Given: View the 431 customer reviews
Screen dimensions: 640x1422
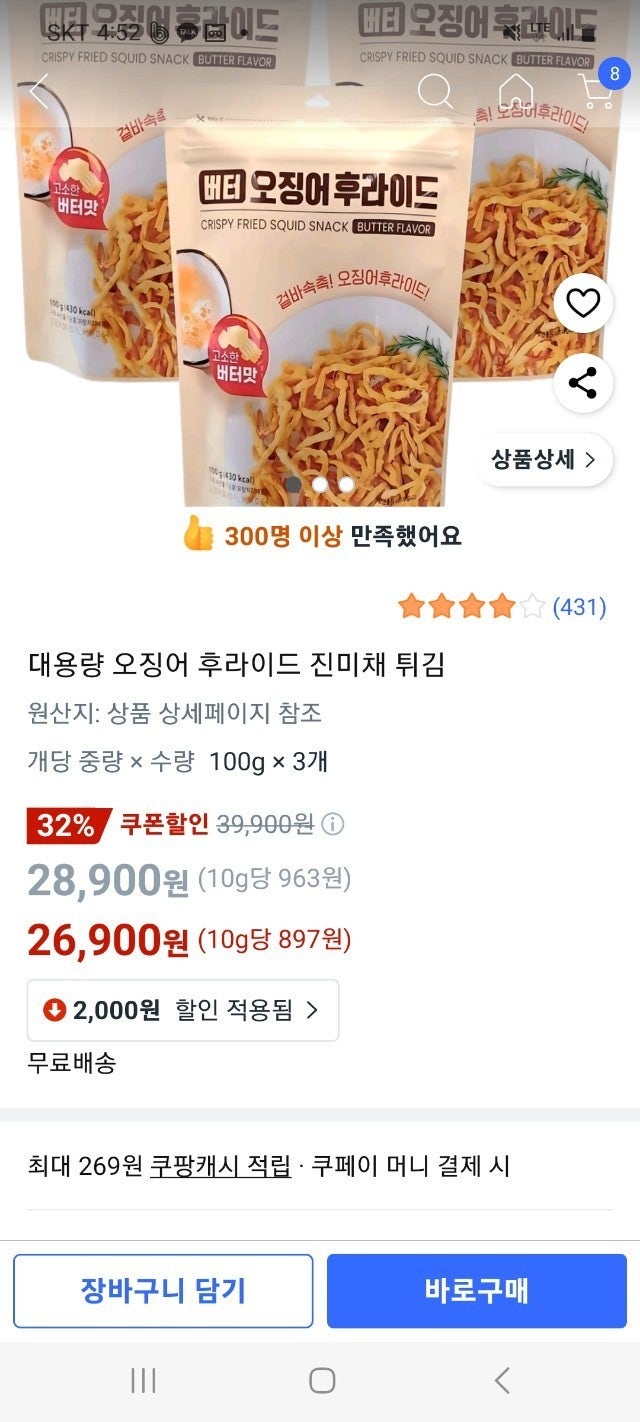Looking at the screenshot, I should [x=579, y=606].
